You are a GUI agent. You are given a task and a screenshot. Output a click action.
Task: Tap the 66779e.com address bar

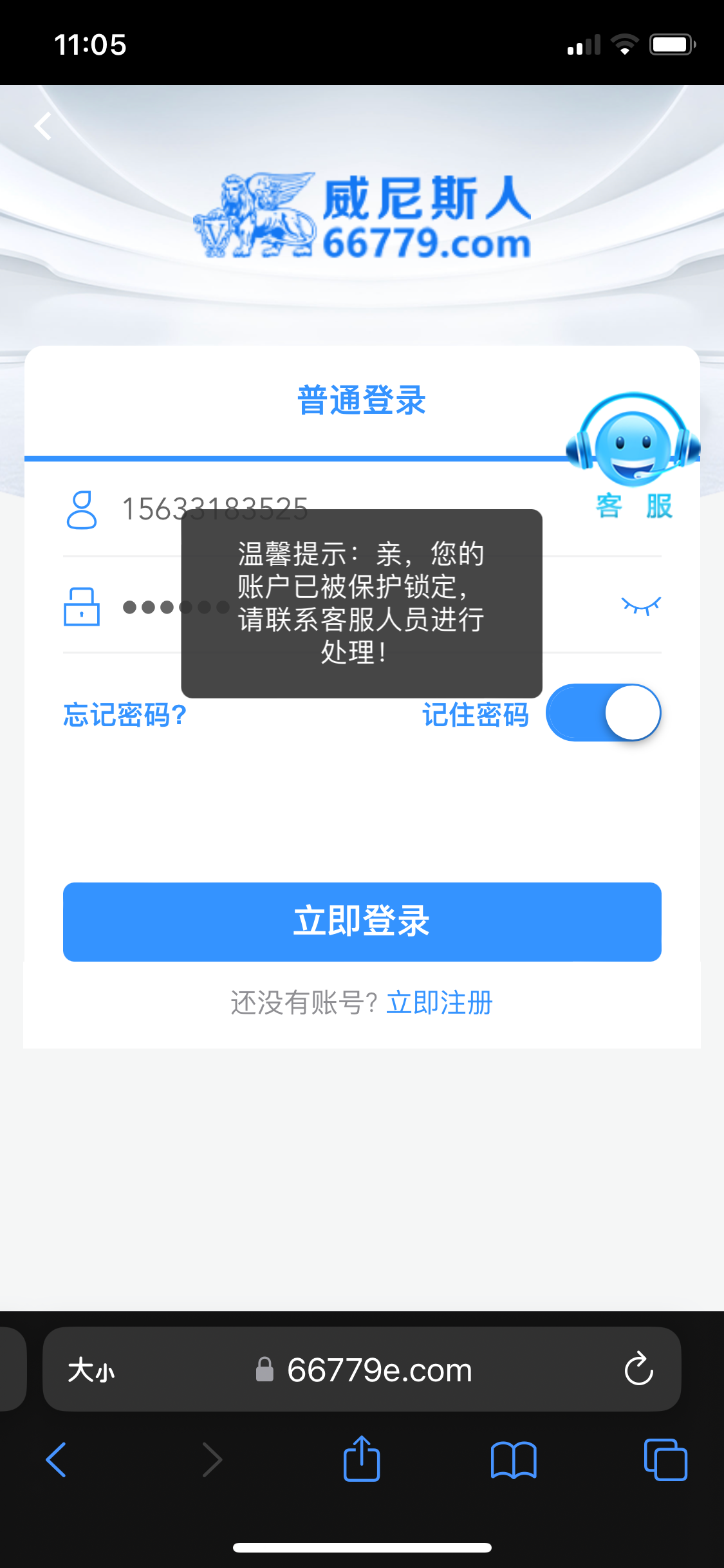coord(378,1370)
